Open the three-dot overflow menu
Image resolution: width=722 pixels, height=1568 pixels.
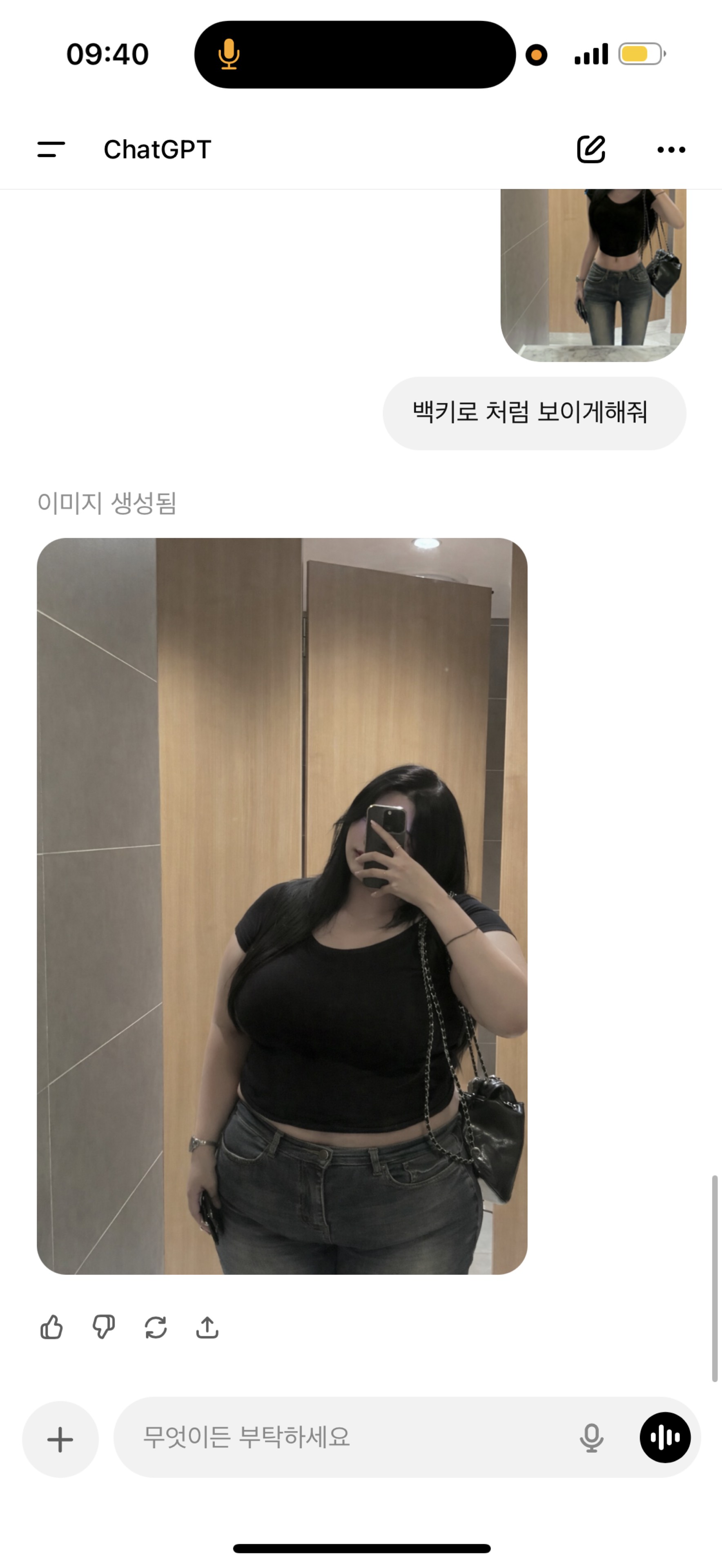pos(671,149)
